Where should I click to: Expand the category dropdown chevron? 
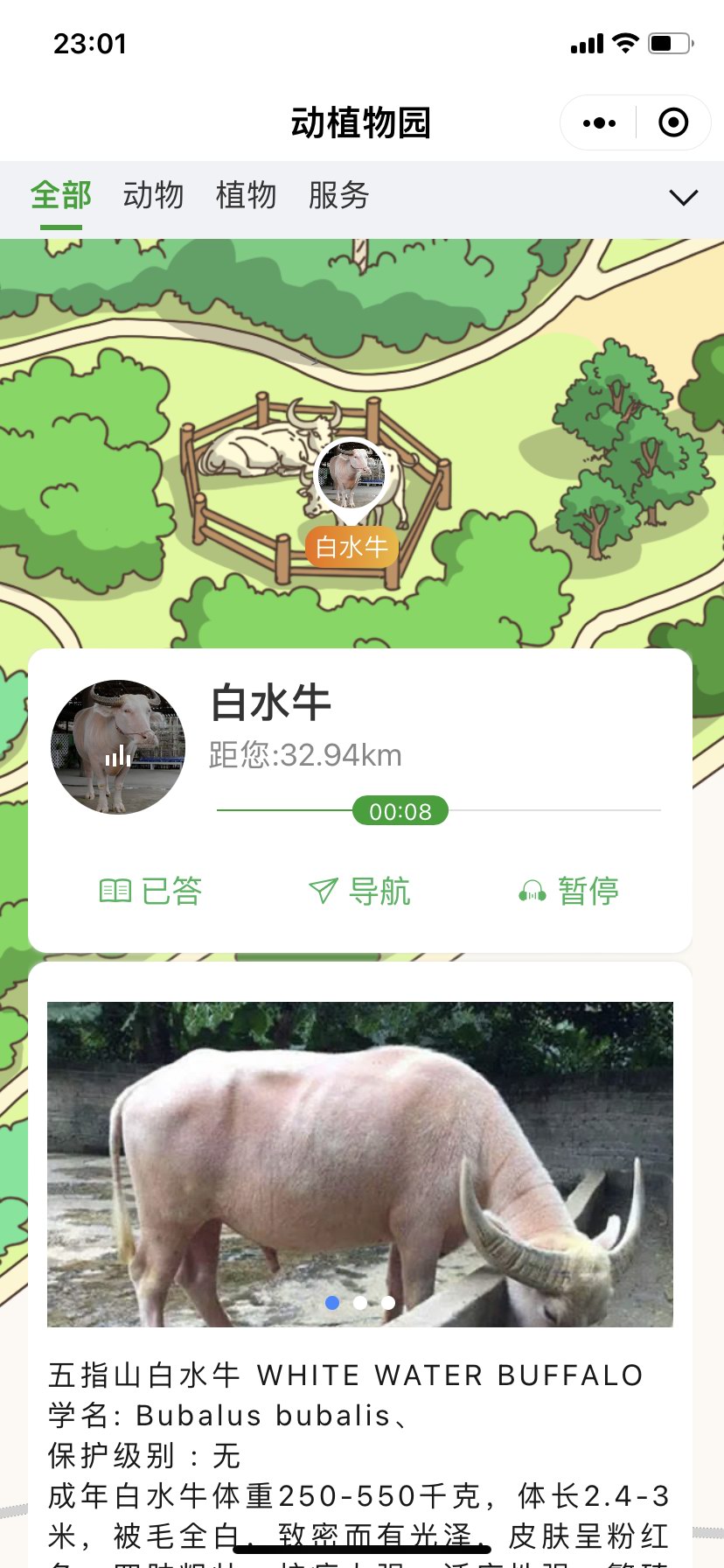coord(683,197)
